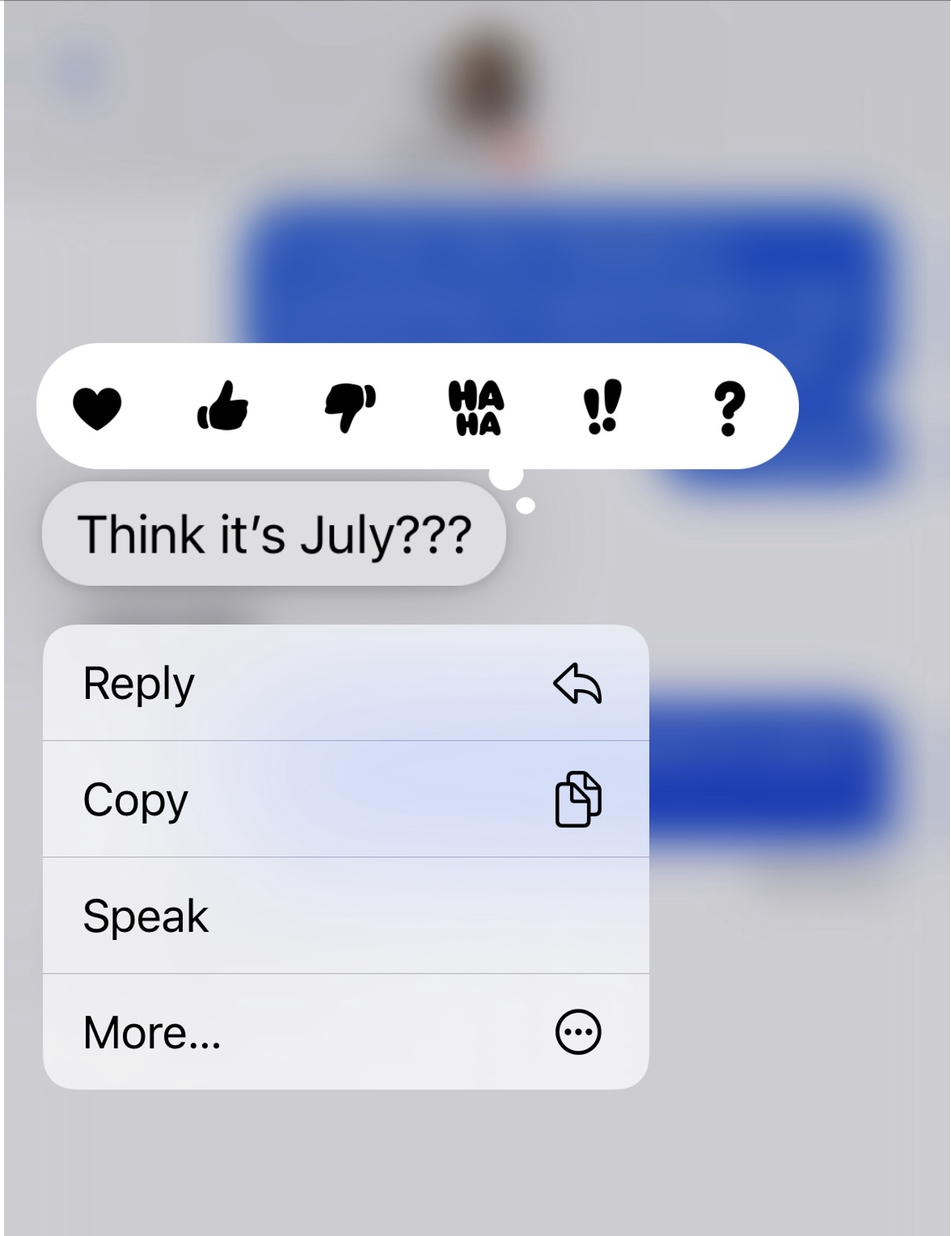
Task: Select Speak to hear the message
Action: (x=345, y=916)
